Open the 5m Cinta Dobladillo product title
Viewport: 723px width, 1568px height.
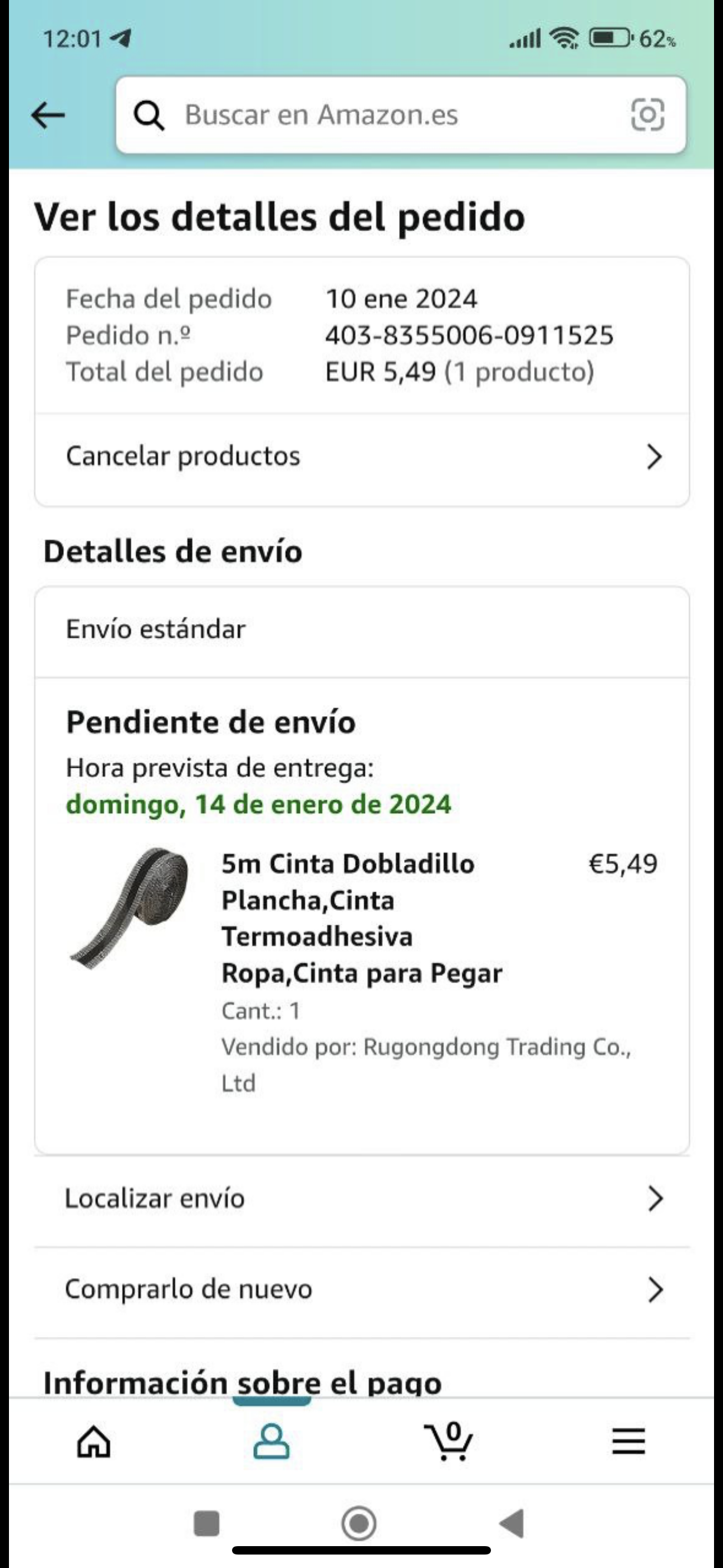[x=361, y=918]
